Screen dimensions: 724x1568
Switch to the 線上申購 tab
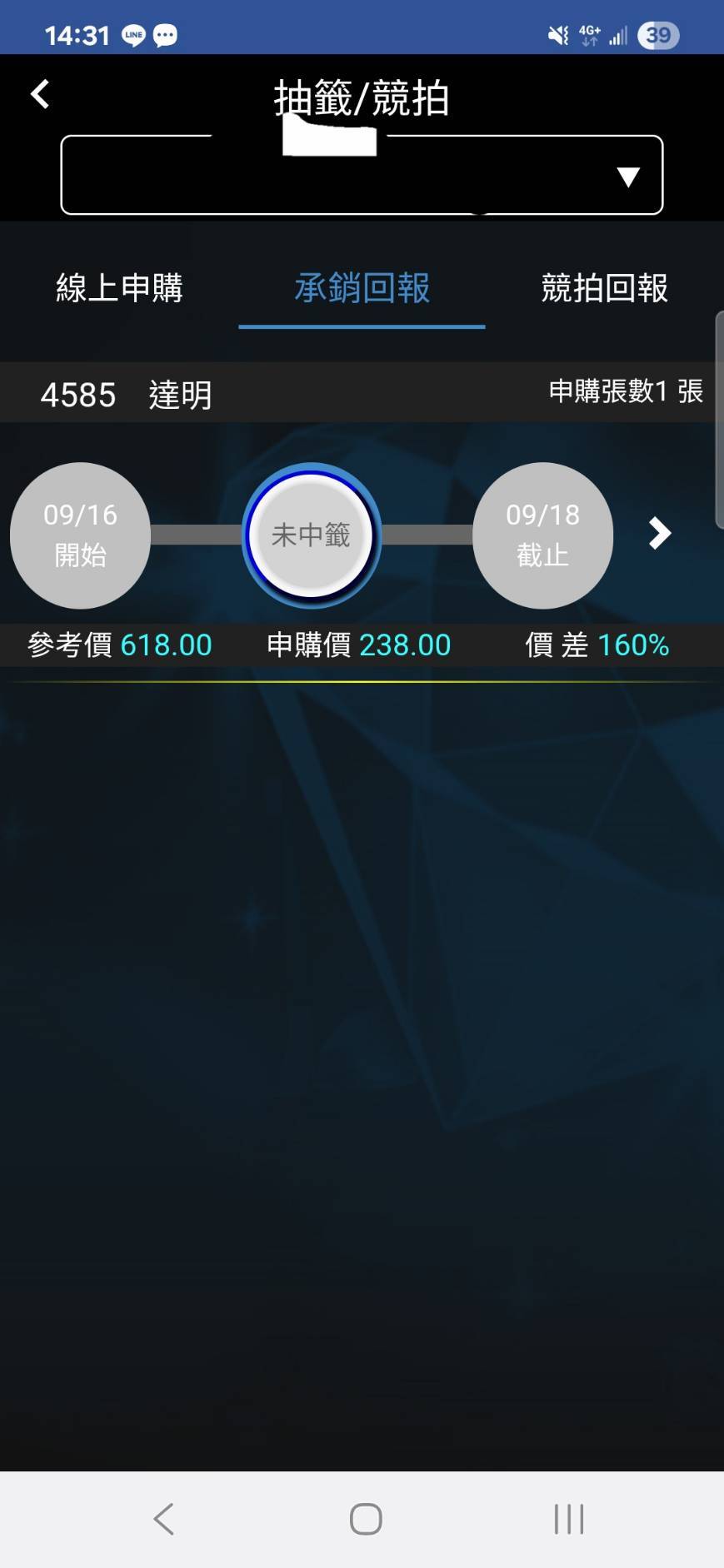coord(119,288)
